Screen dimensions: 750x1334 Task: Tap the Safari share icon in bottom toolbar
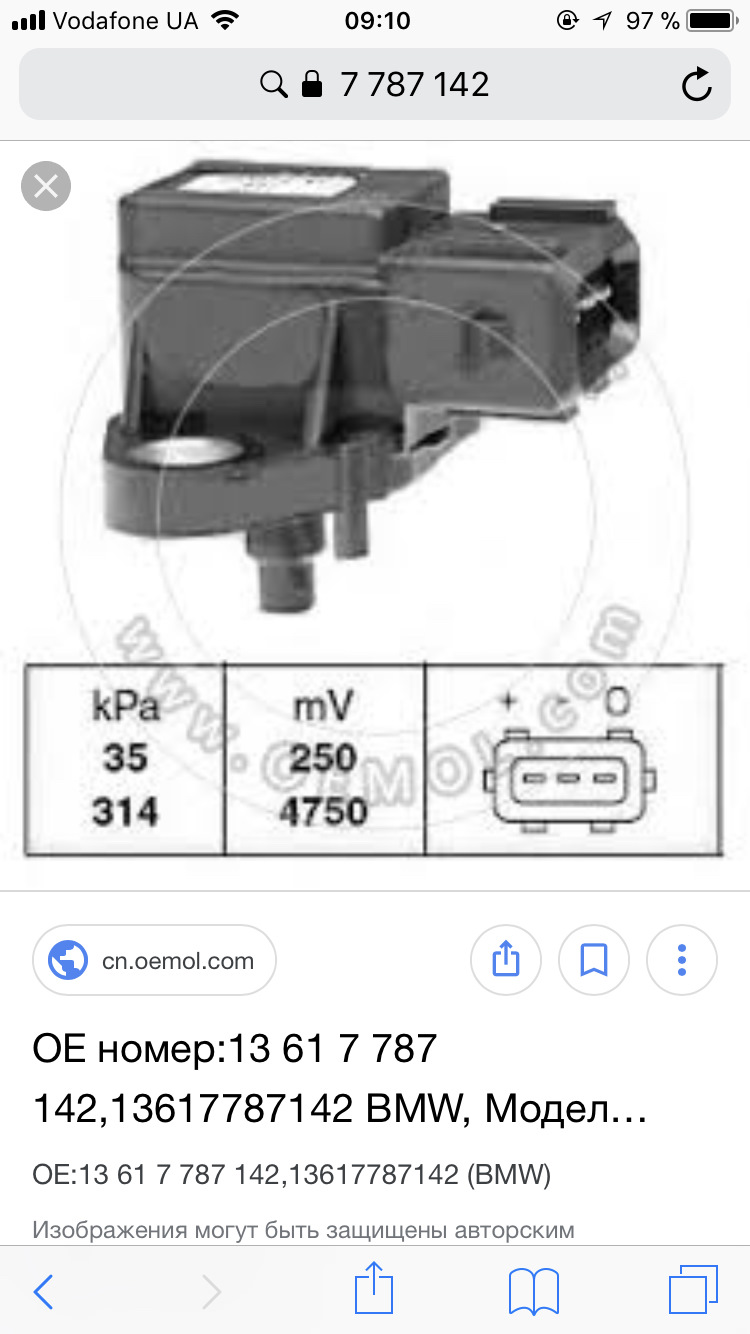373,1291
